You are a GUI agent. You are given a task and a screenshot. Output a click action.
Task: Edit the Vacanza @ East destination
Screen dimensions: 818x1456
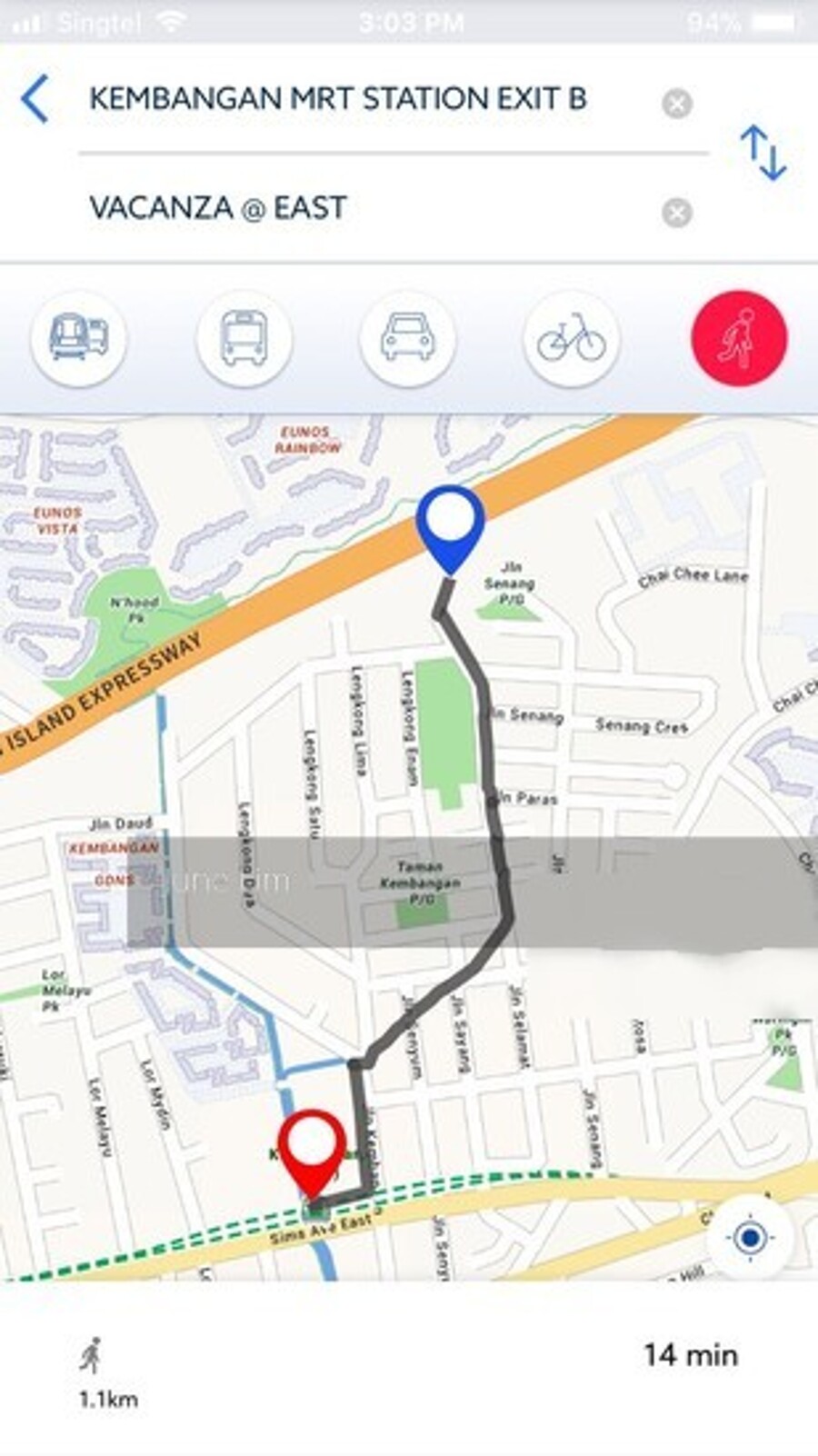(x=218, y=208)
